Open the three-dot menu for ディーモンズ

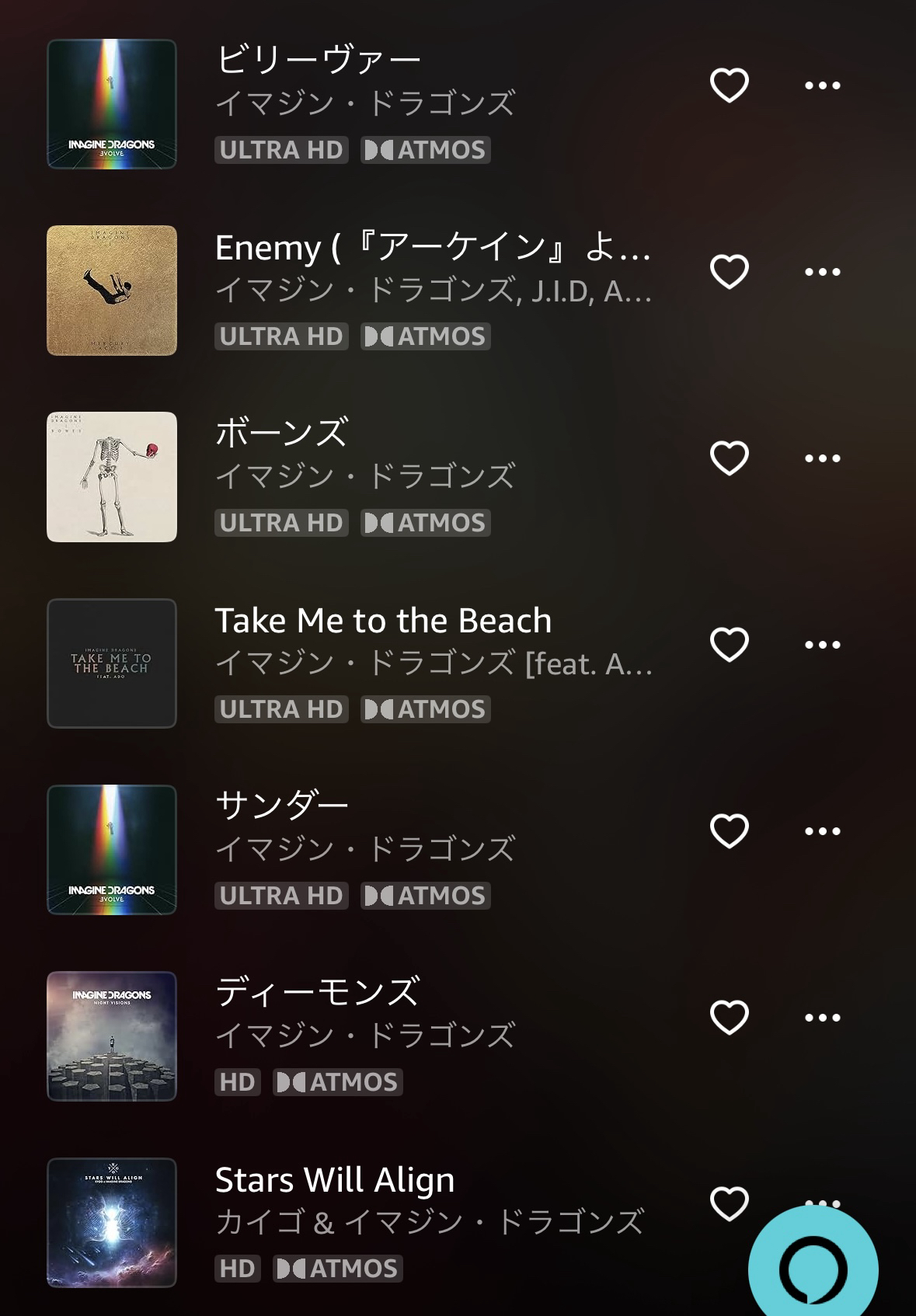[822, 1018]
